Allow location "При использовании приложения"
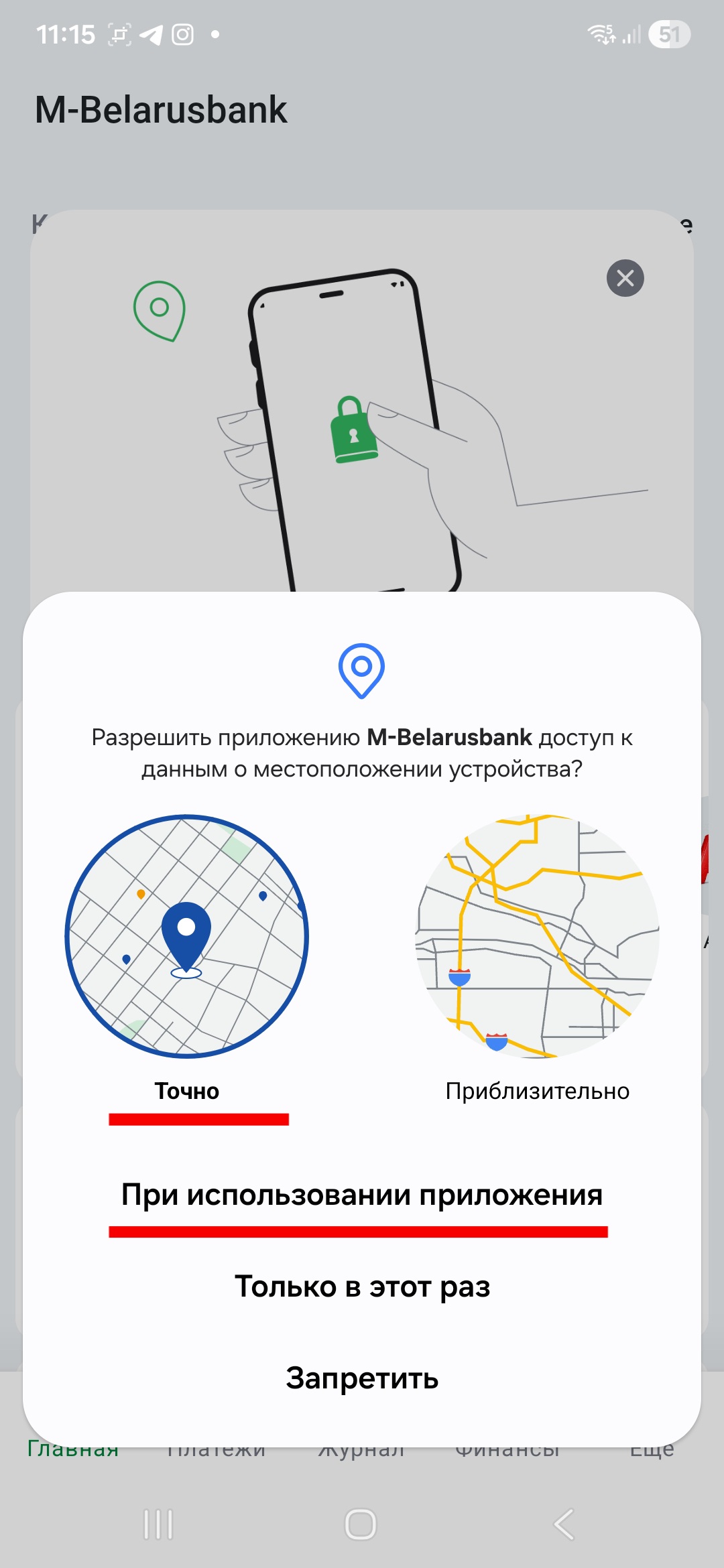 click(x=362, y=1195)
